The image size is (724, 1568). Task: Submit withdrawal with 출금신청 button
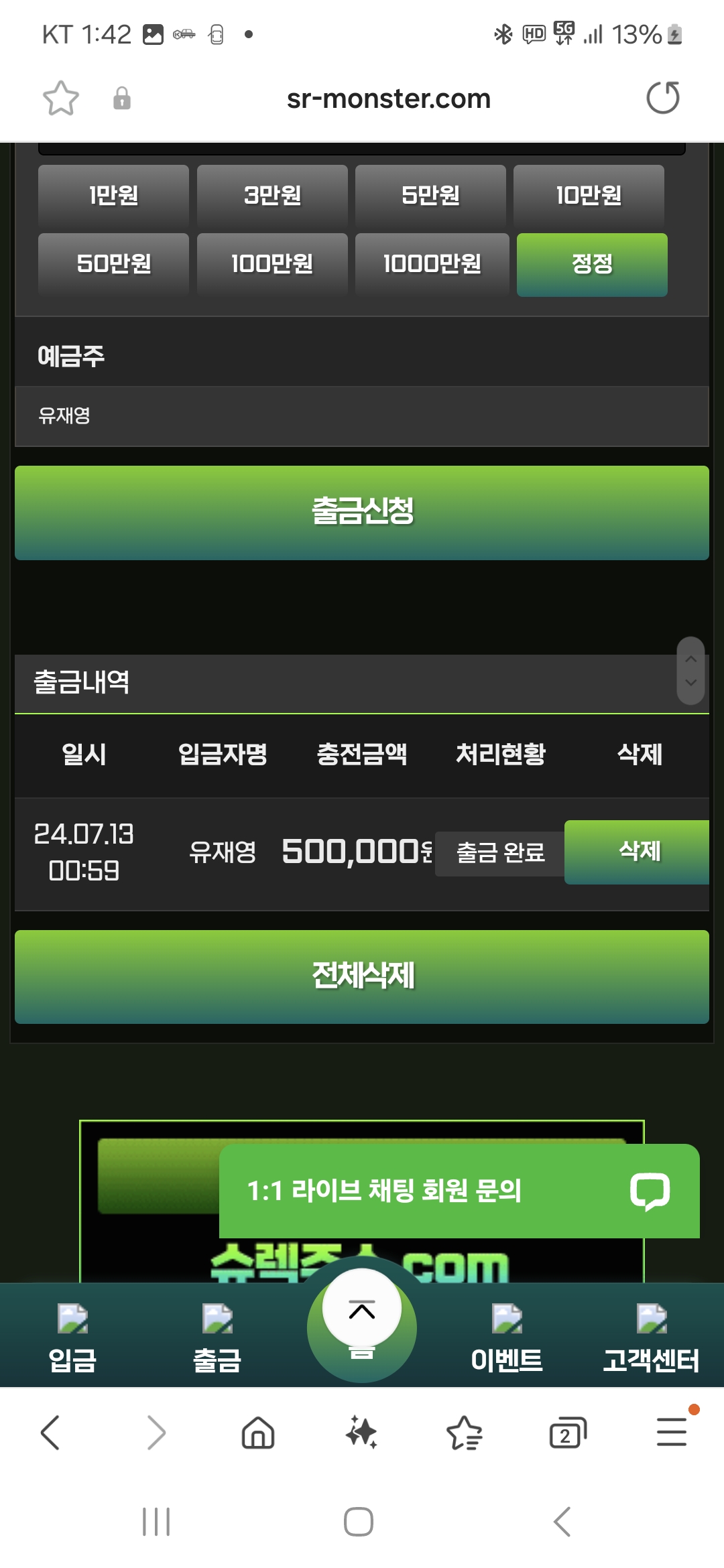[362, 513]
